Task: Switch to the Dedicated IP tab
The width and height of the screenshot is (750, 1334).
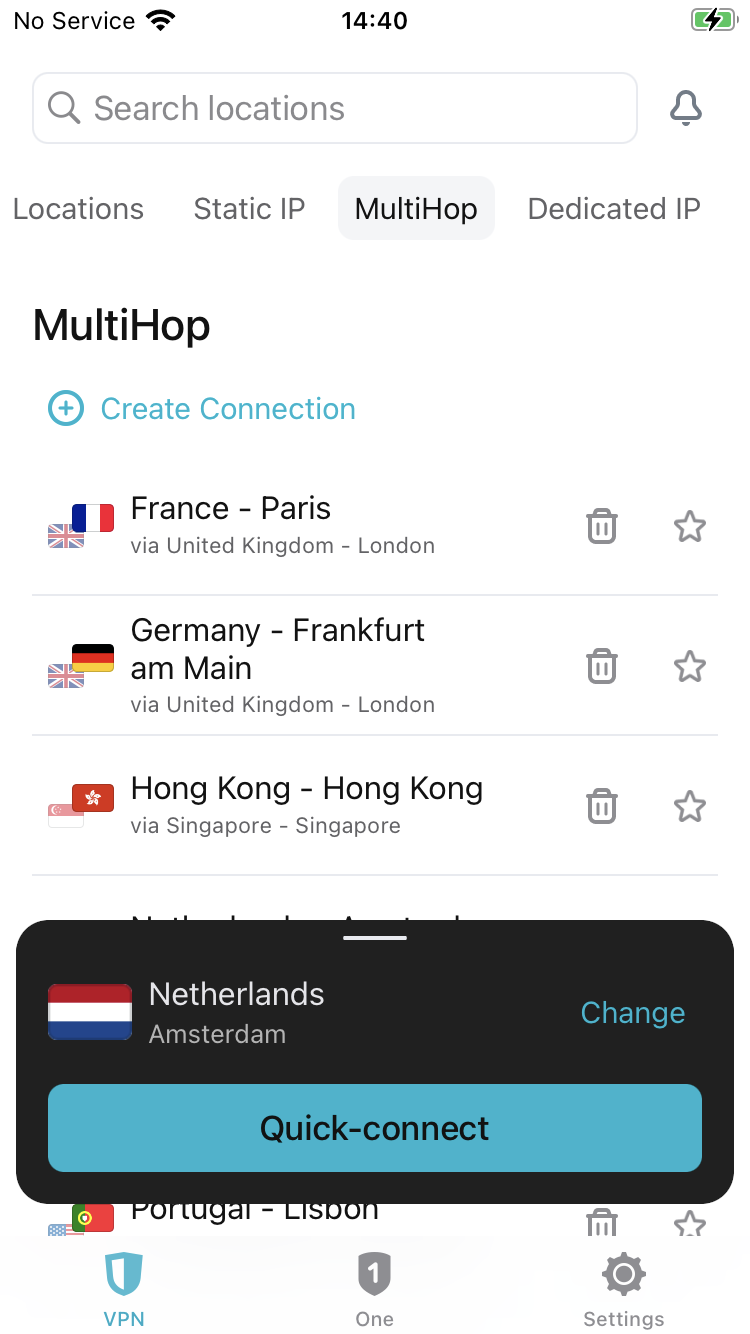Action: click(613, 209)
